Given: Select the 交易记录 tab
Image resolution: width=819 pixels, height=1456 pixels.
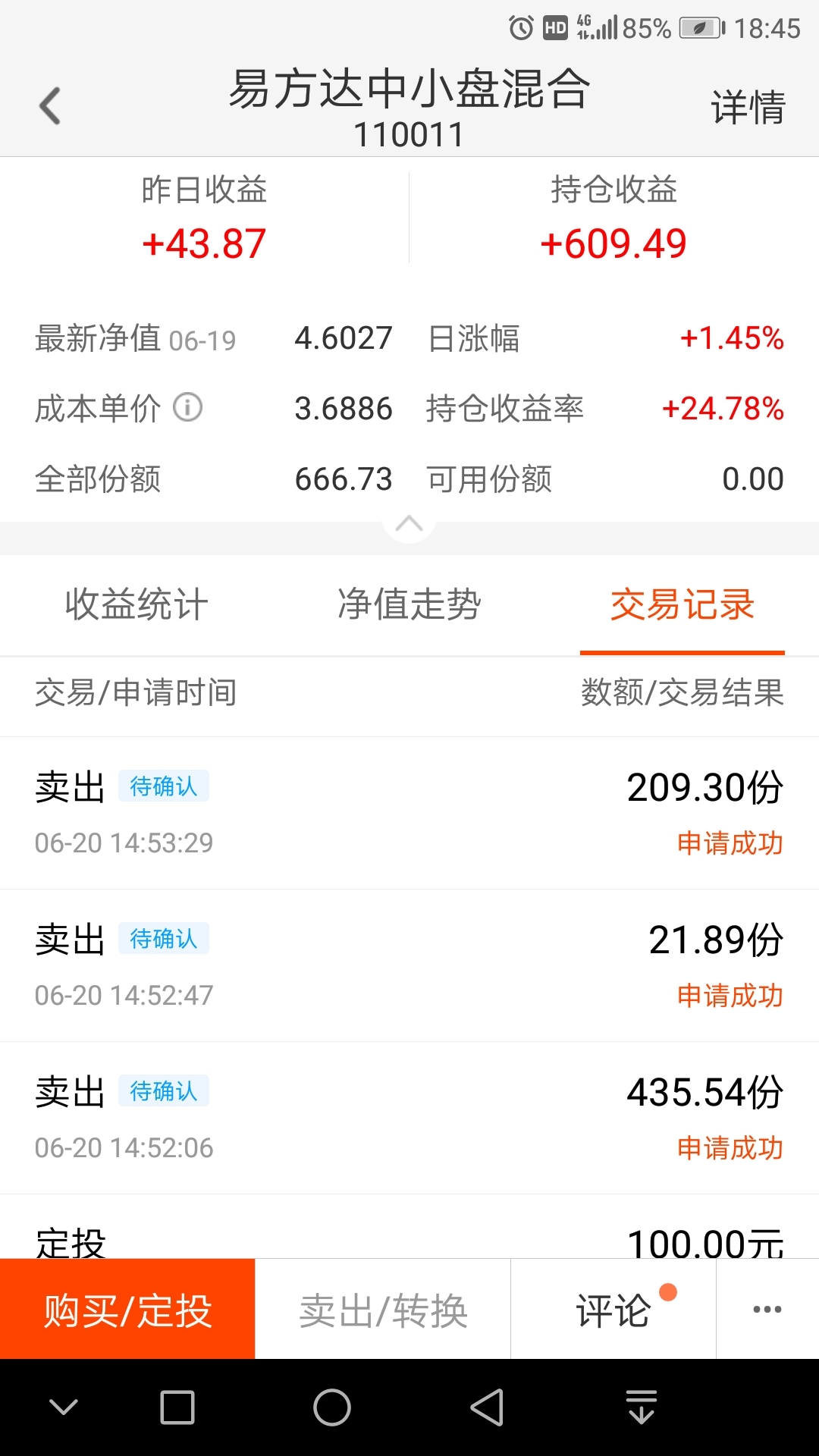Looking at the screenshot, I should (x=682, y=604).
